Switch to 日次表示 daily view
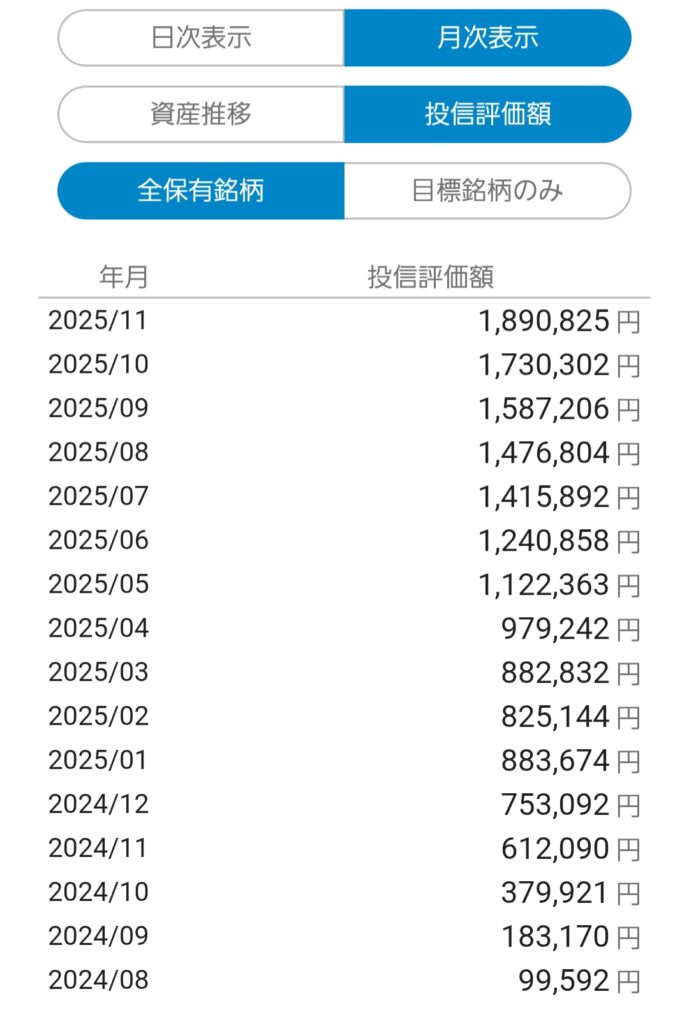689x1024 pixels. coord(201,38)
